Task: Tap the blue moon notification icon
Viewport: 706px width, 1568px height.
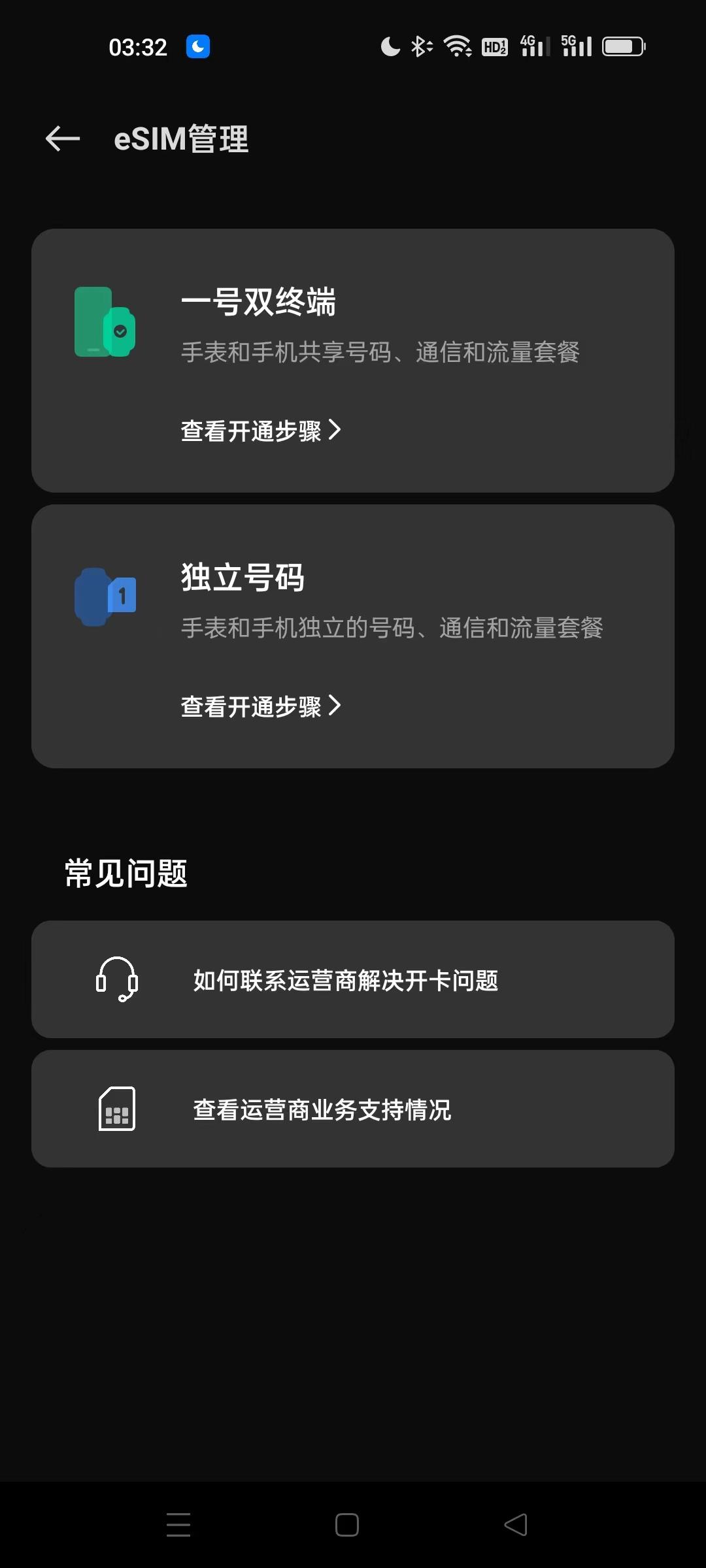Action: [x=197, y=46]
